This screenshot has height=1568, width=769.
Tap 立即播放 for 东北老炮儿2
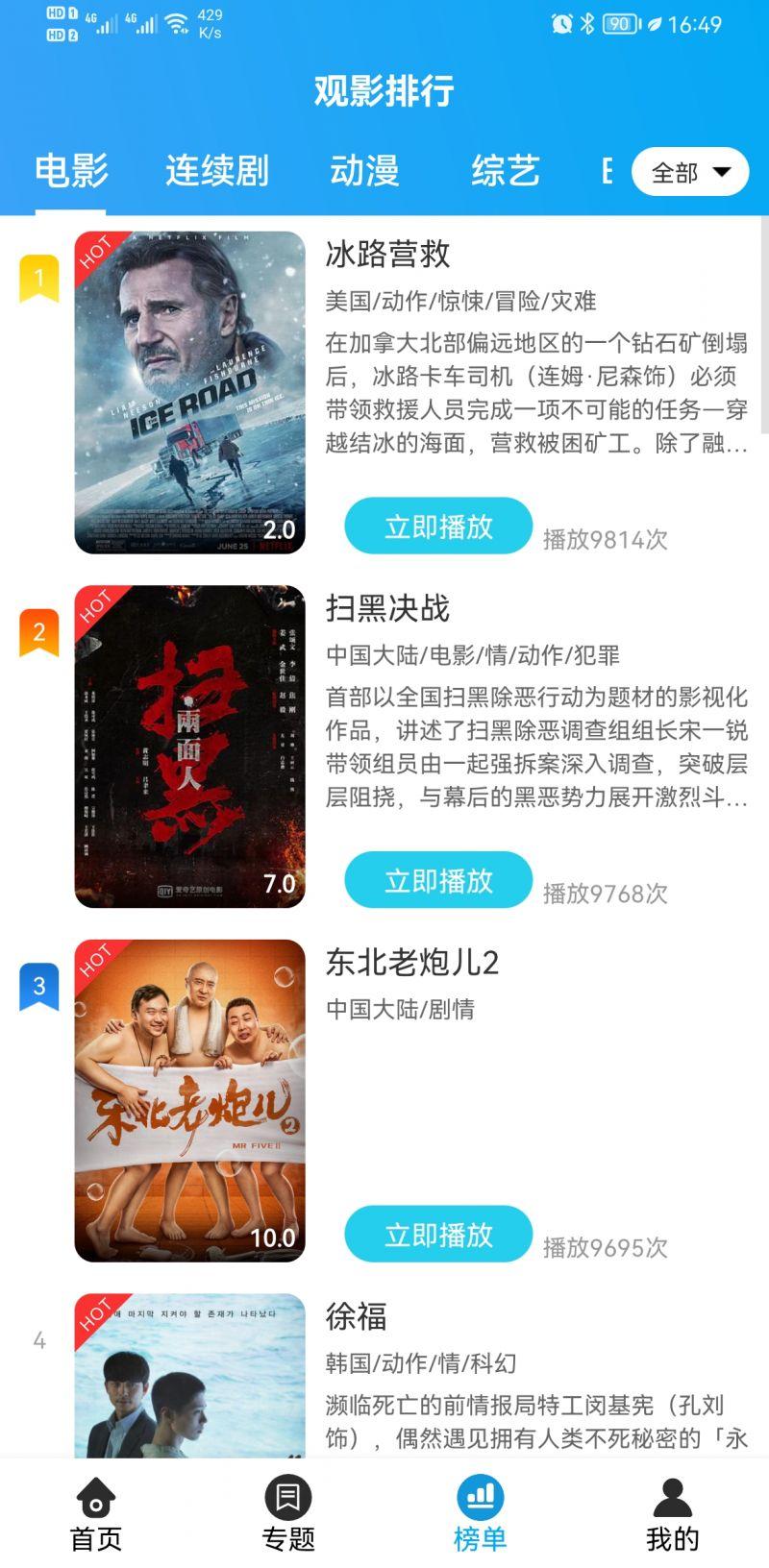click(438, 1235)
